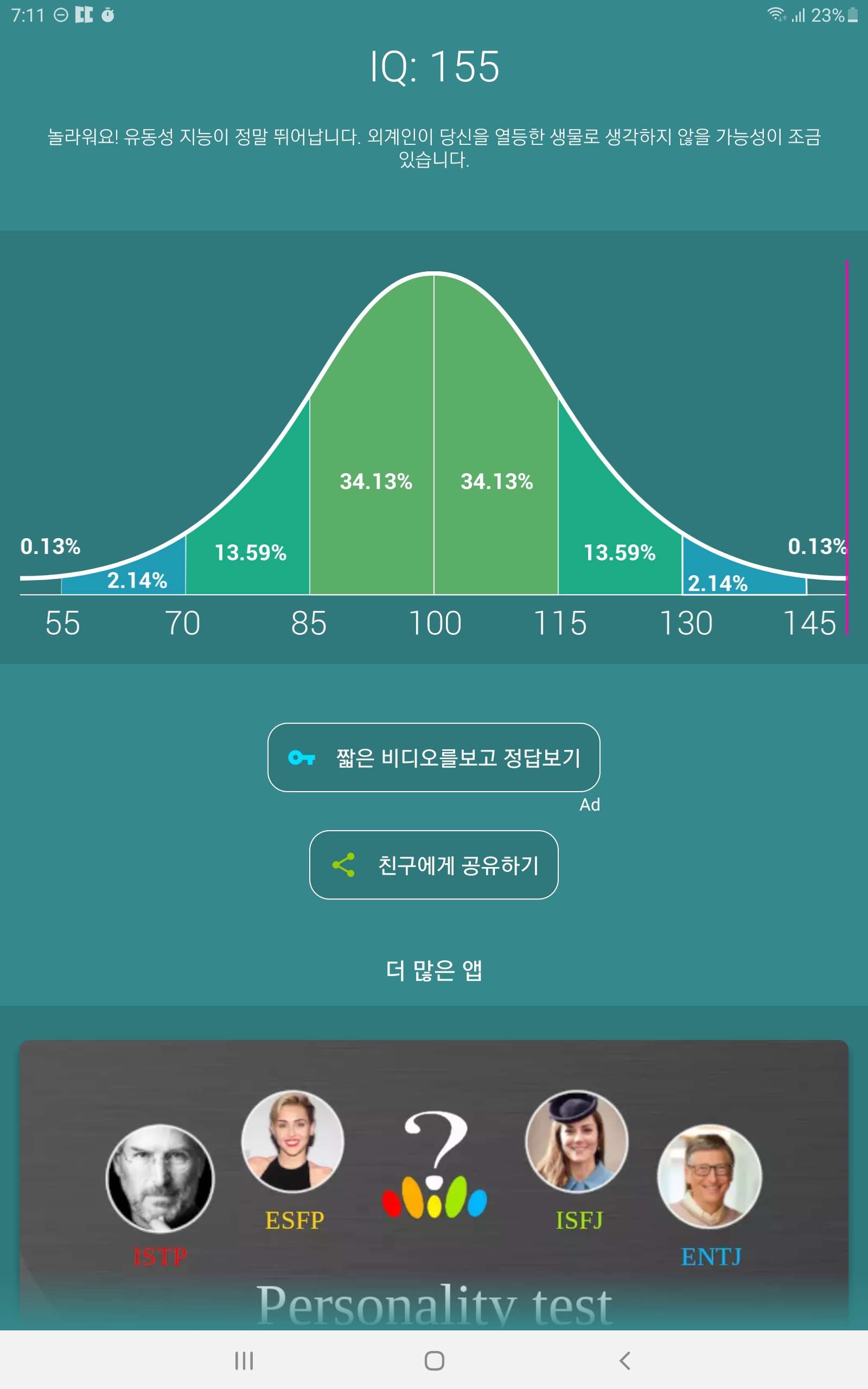Share results using 친구에게 공유하기 button
The image size is (868, 1389).
click(433, 865)
